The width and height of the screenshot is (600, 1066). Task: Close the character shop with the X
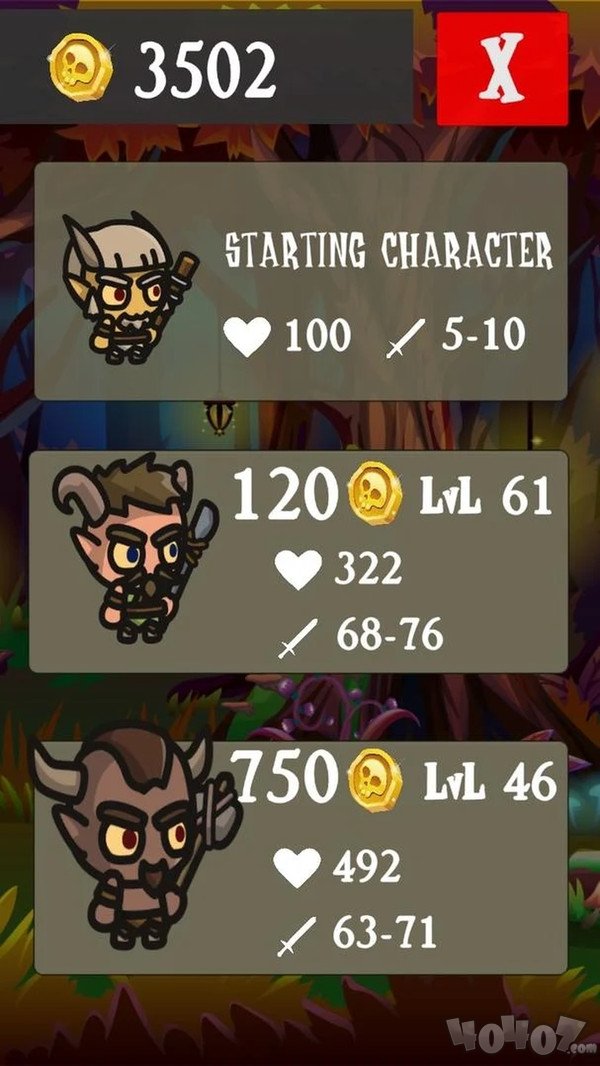tap(516, 68)
